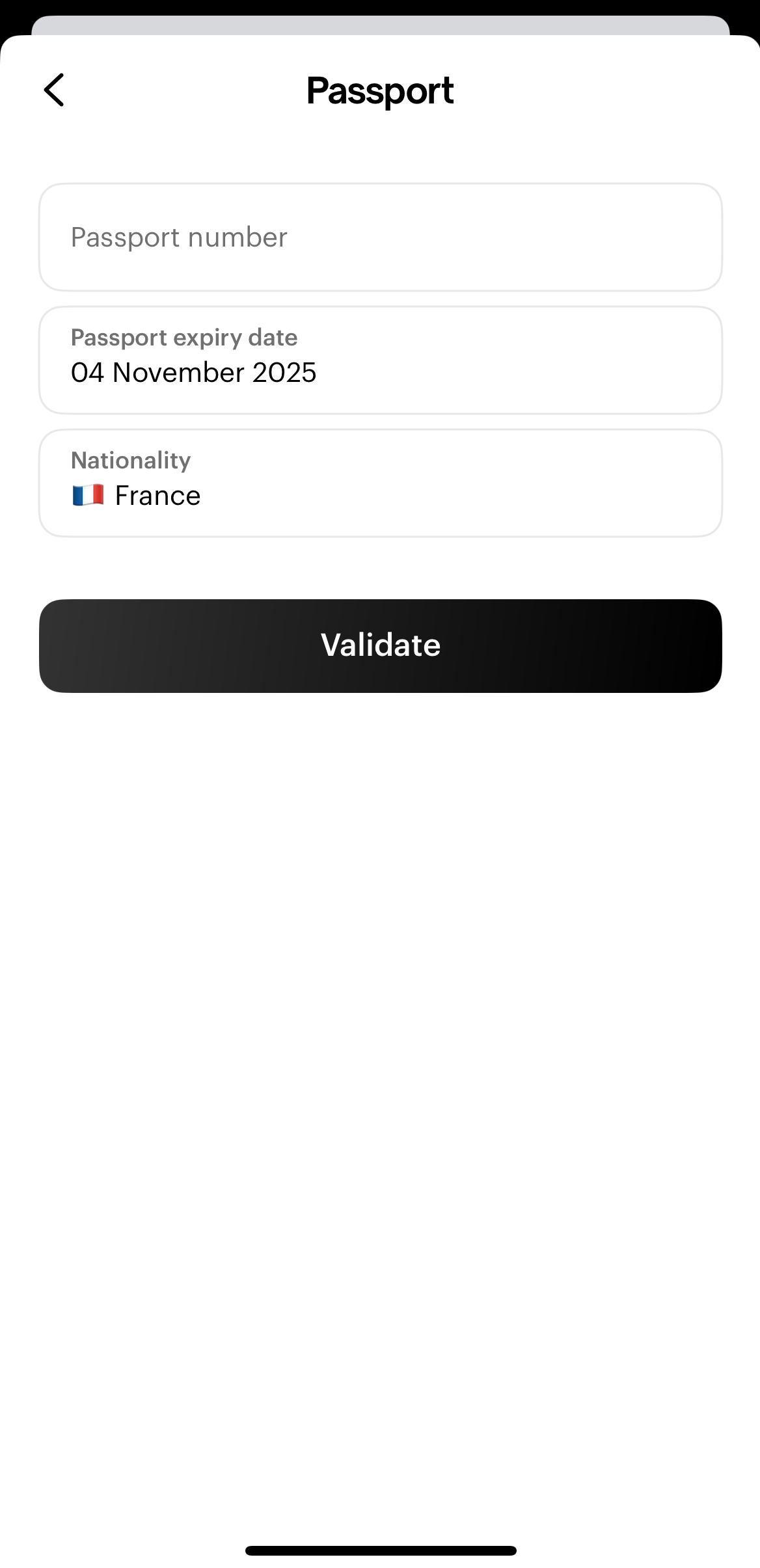
Task: Change the passport expiry date
Action: pyautogui.click(x=380, y=360)
